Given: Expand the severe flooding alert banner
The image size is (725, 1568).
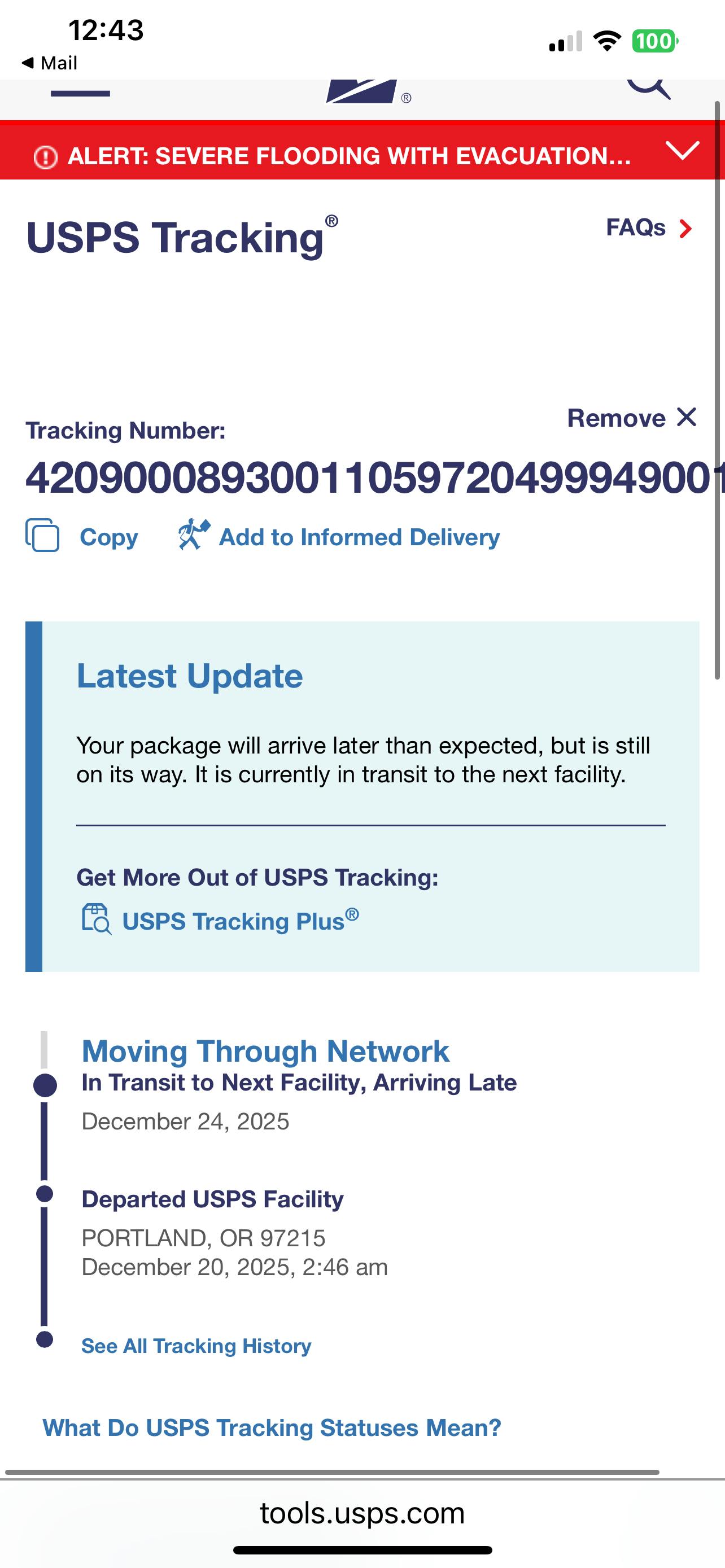Looking at the screenshot, I should point(682,150).
